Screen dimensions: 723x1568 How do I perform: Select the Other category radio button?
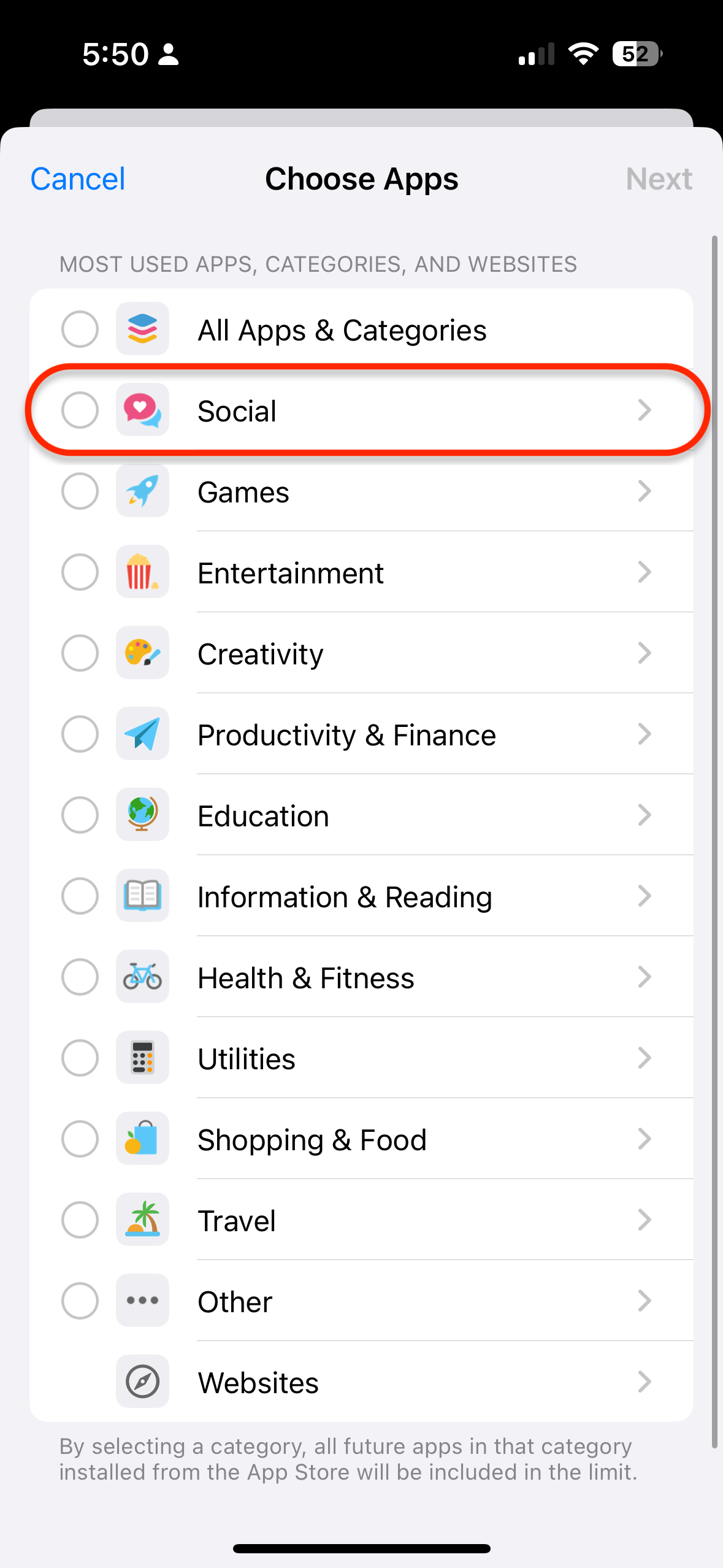pyautogui.click(x=80, y=1301)
